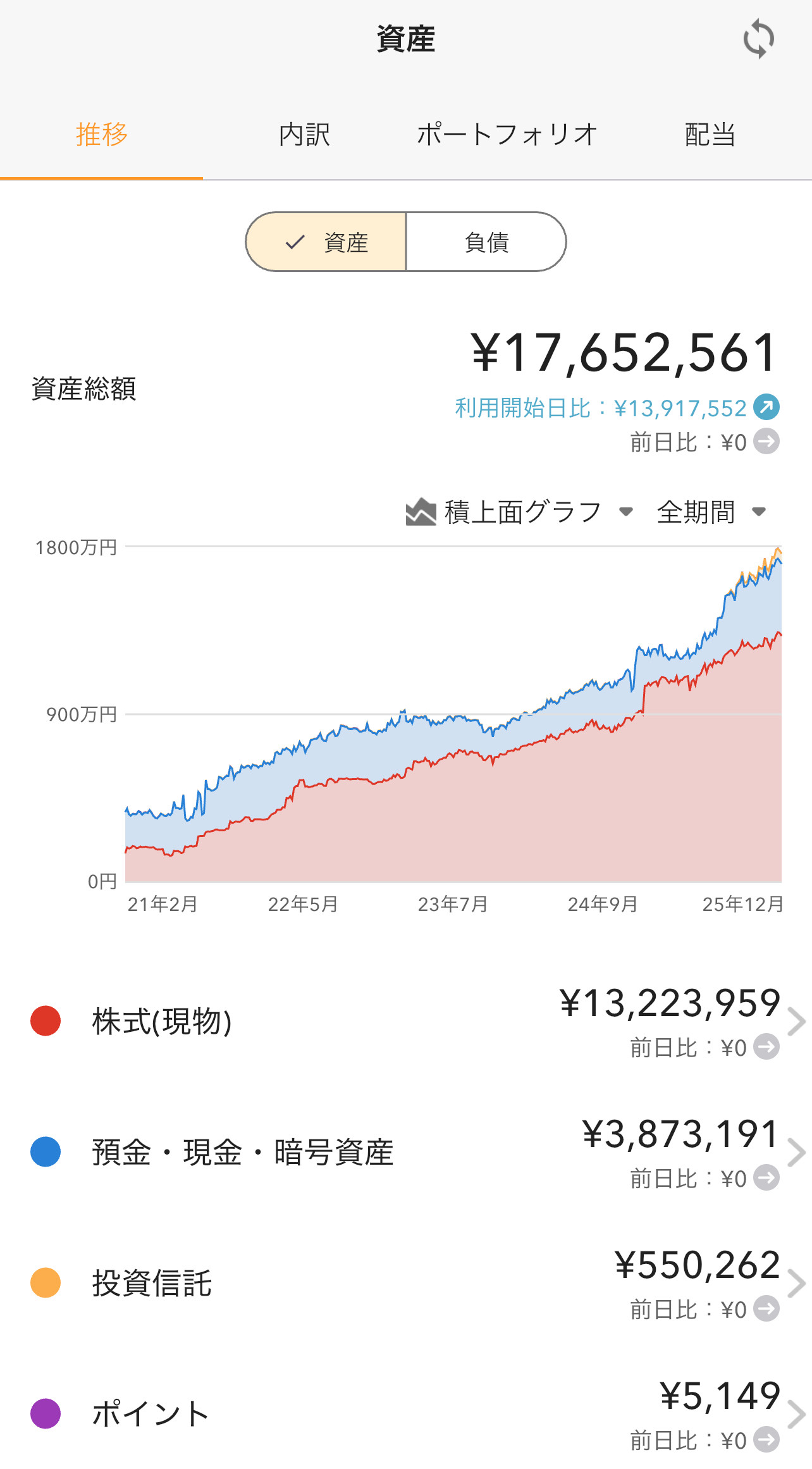The image size is (812, 1469).
Task: Open 株式(現物) details
Action: point(406,1021)
